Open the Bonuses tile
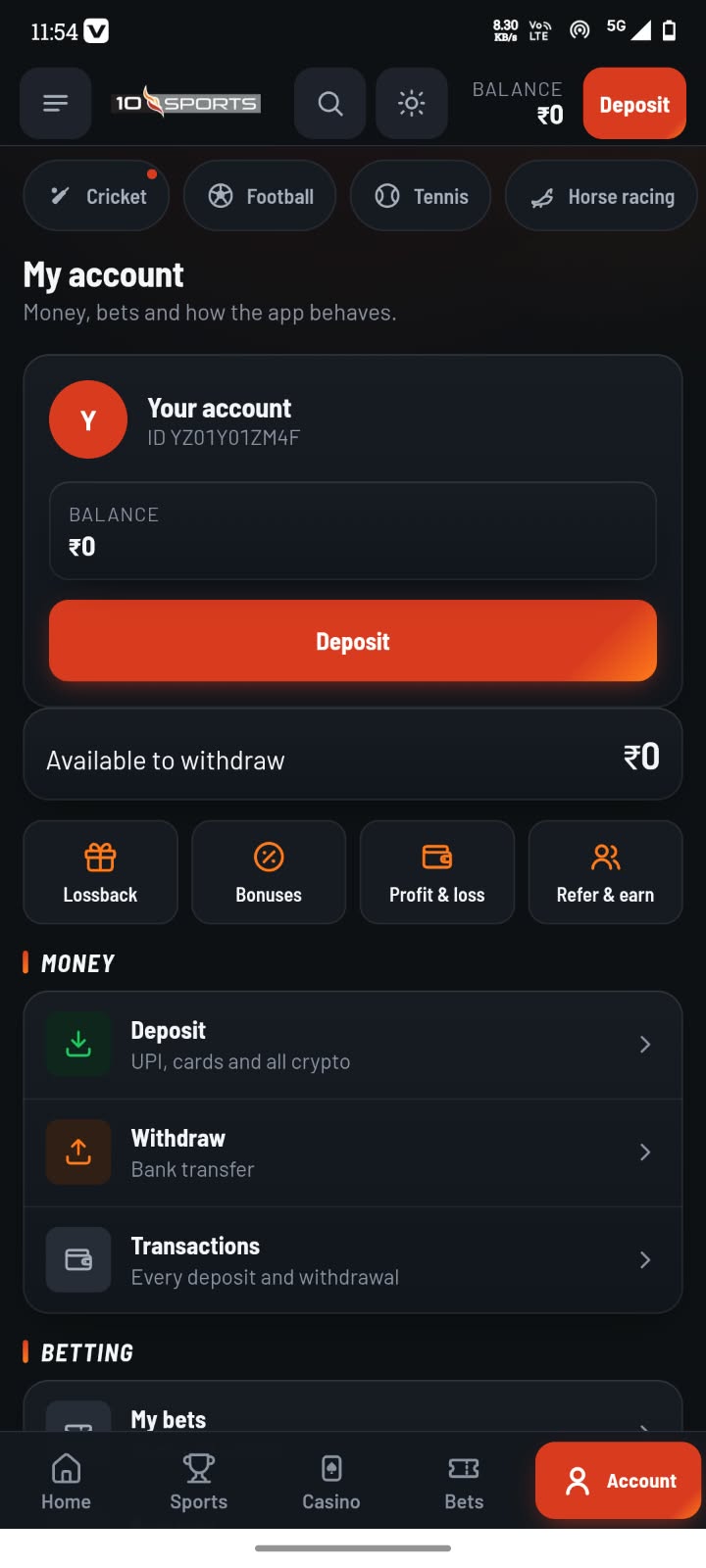Image resolution: width=706 pixels, height=1568 pixels. coord(269,872)
